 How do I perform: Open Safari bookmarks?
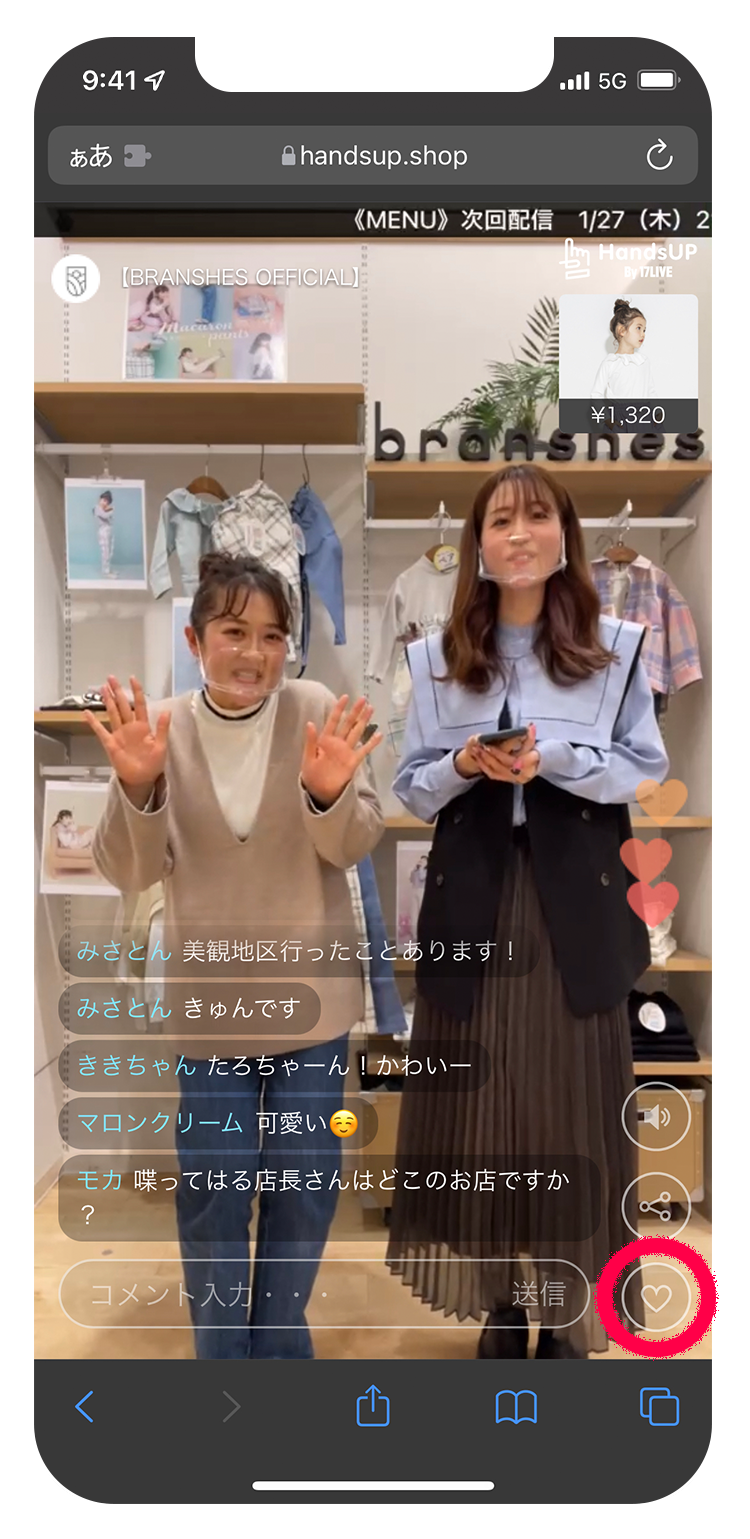coord(516,1407)
